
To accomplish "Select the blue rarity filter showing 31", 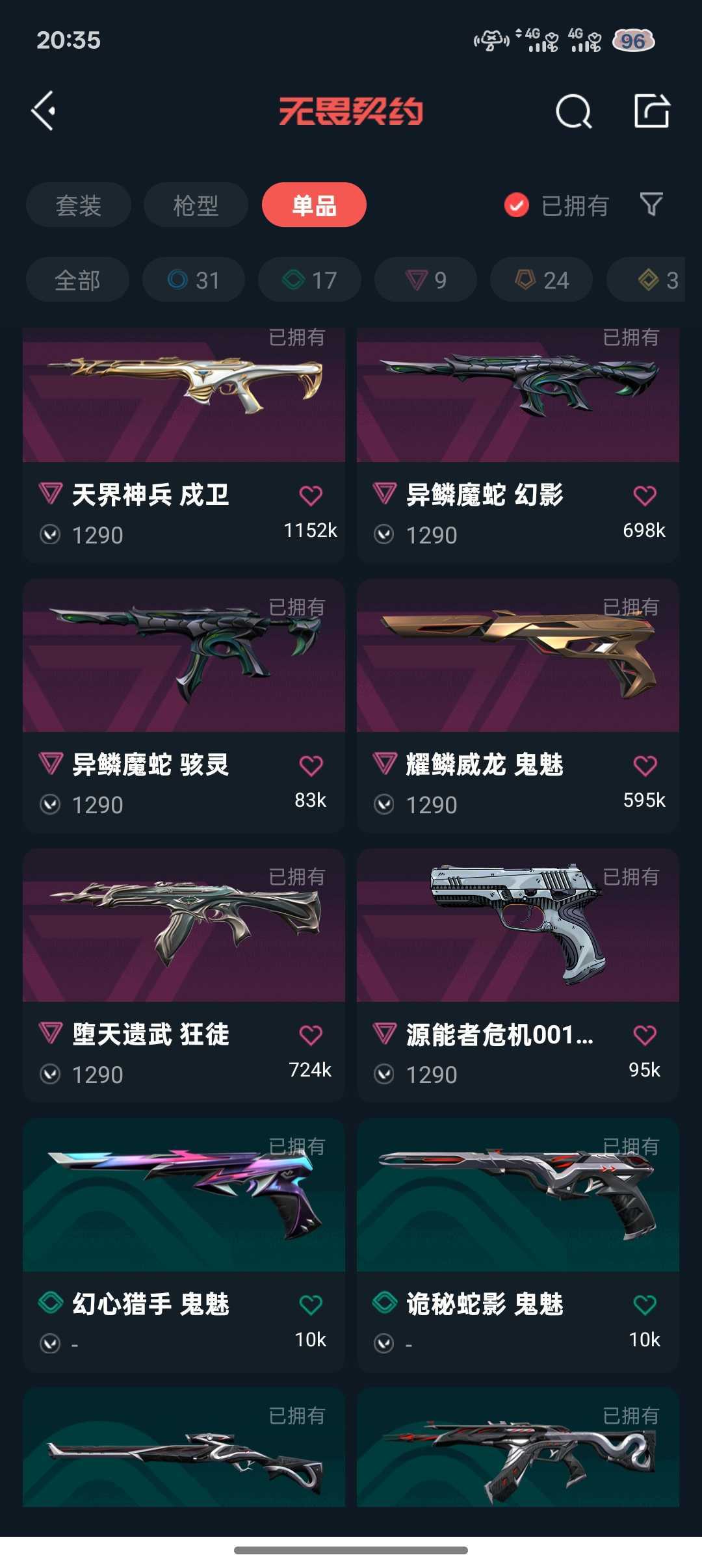I will tap(192, 280).
